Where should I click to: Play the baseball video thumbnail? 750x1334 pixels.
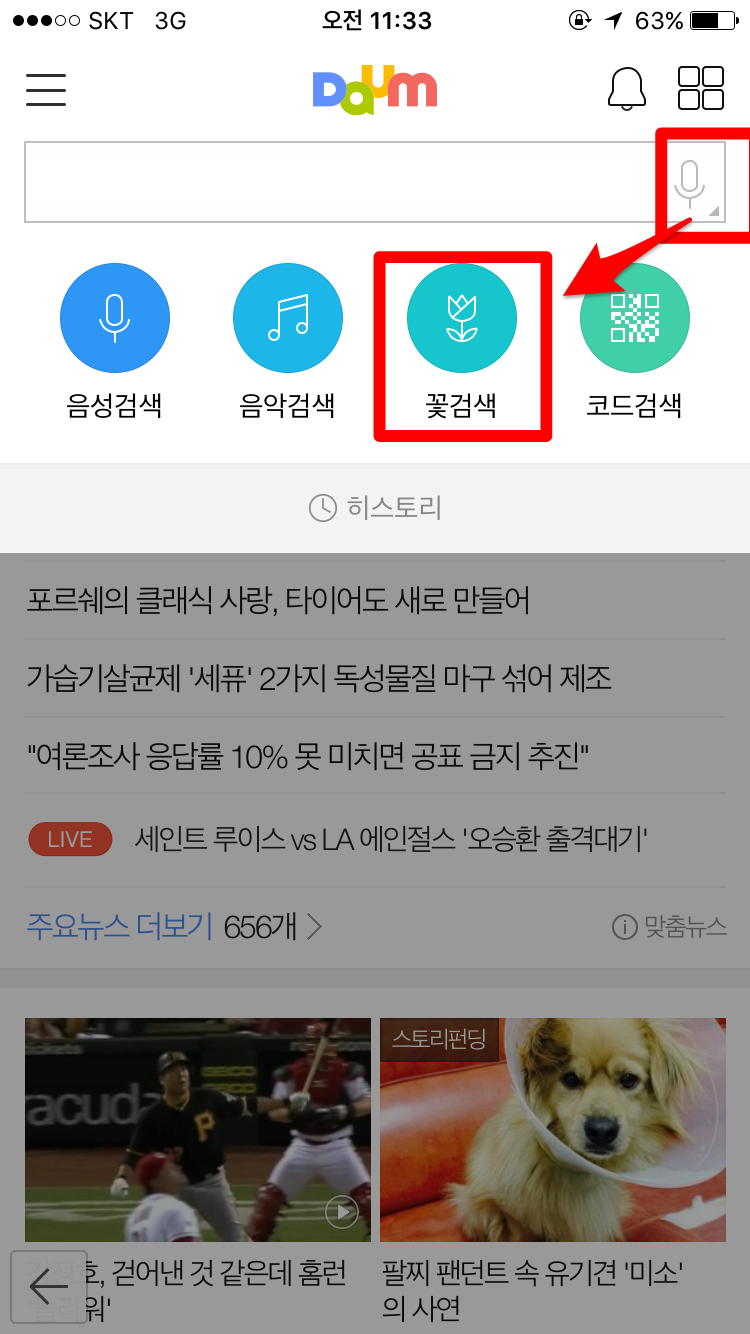(x=197, y=1130)
